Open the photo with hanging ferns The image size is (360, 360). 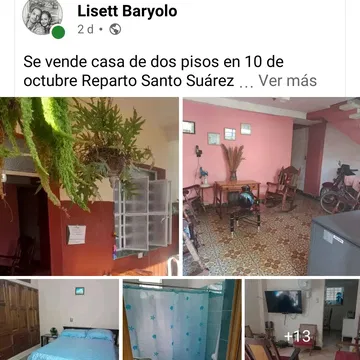coord(89,186)
